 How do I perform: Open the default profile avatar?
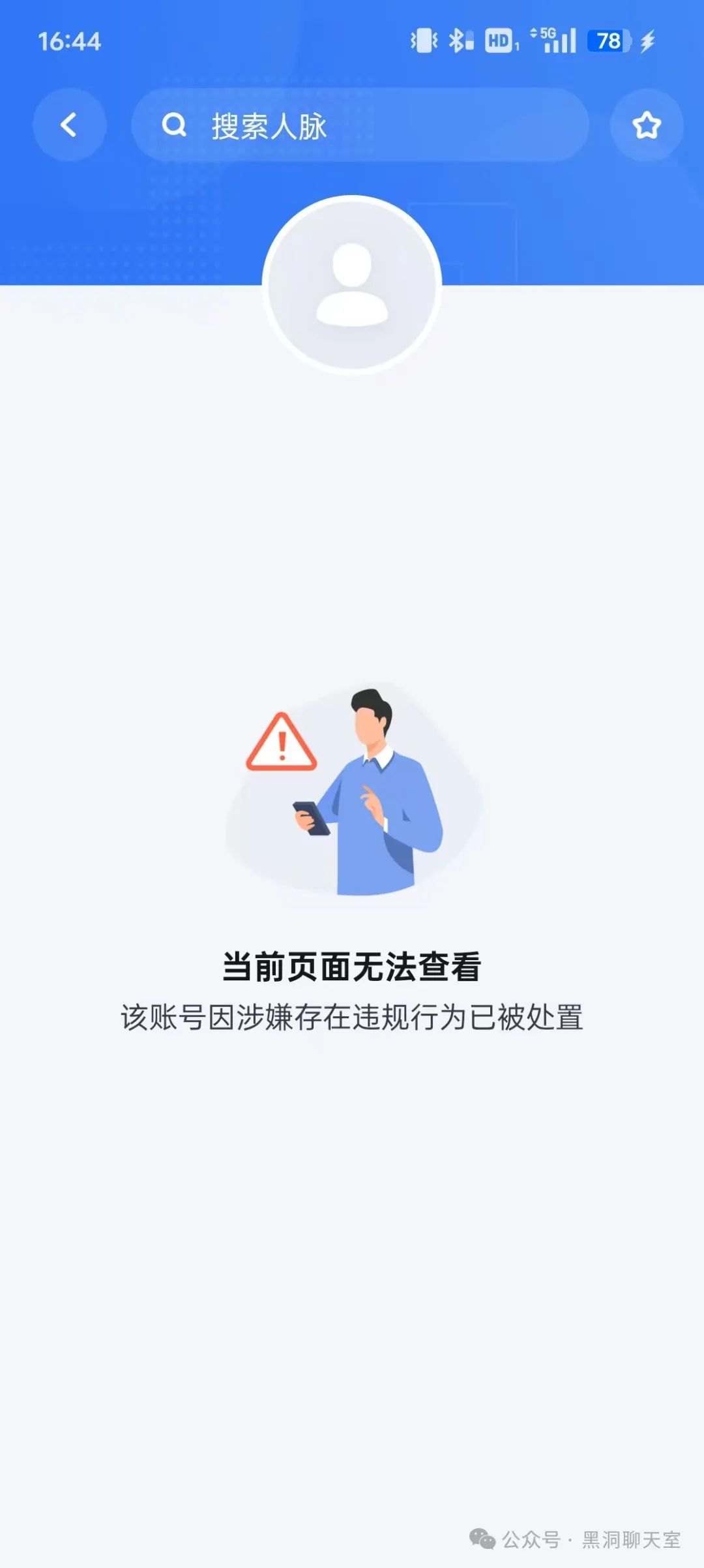(352, 285)
